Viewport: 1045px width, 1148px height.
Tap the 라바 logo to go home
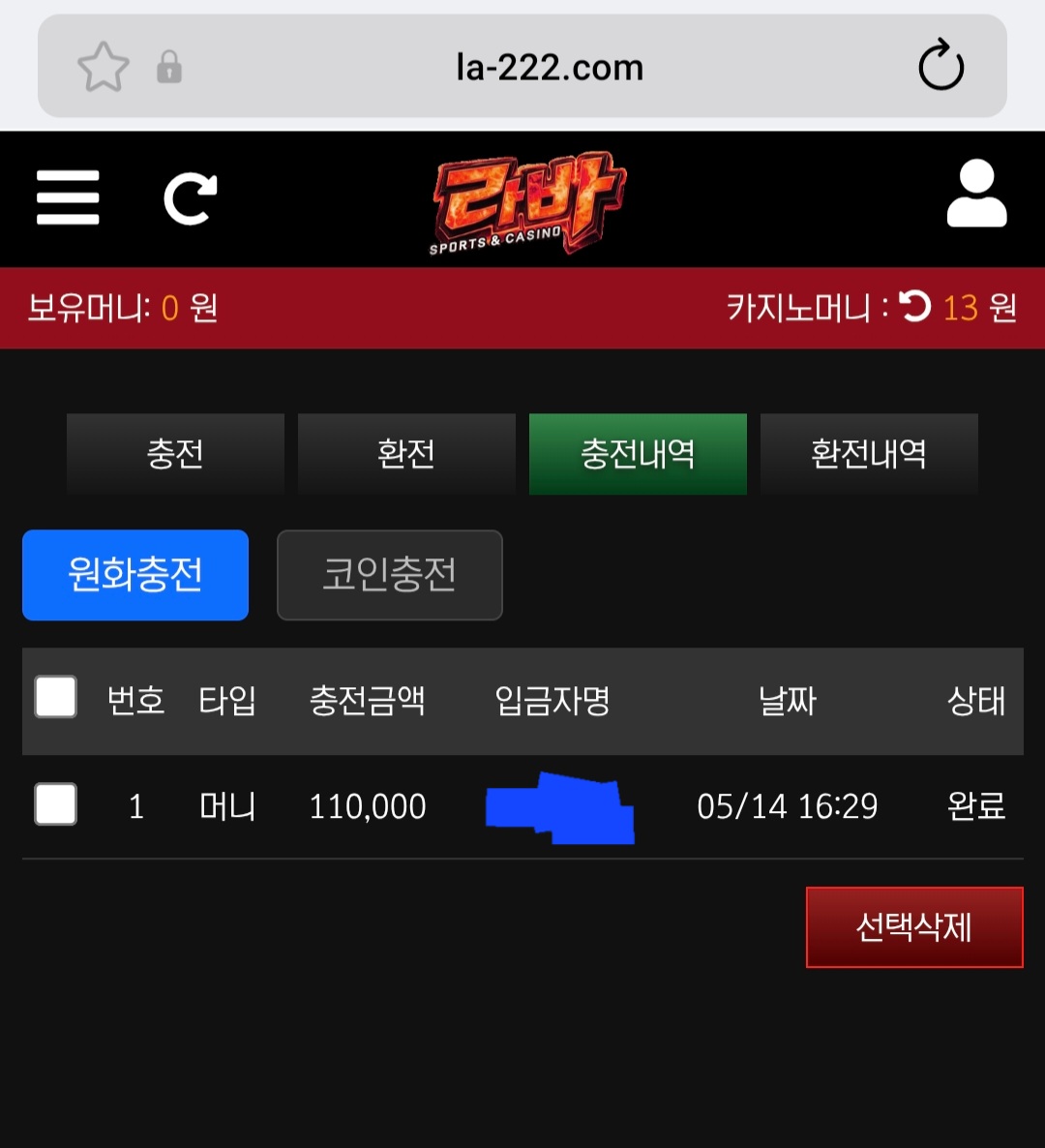click(x=527, y=201)
